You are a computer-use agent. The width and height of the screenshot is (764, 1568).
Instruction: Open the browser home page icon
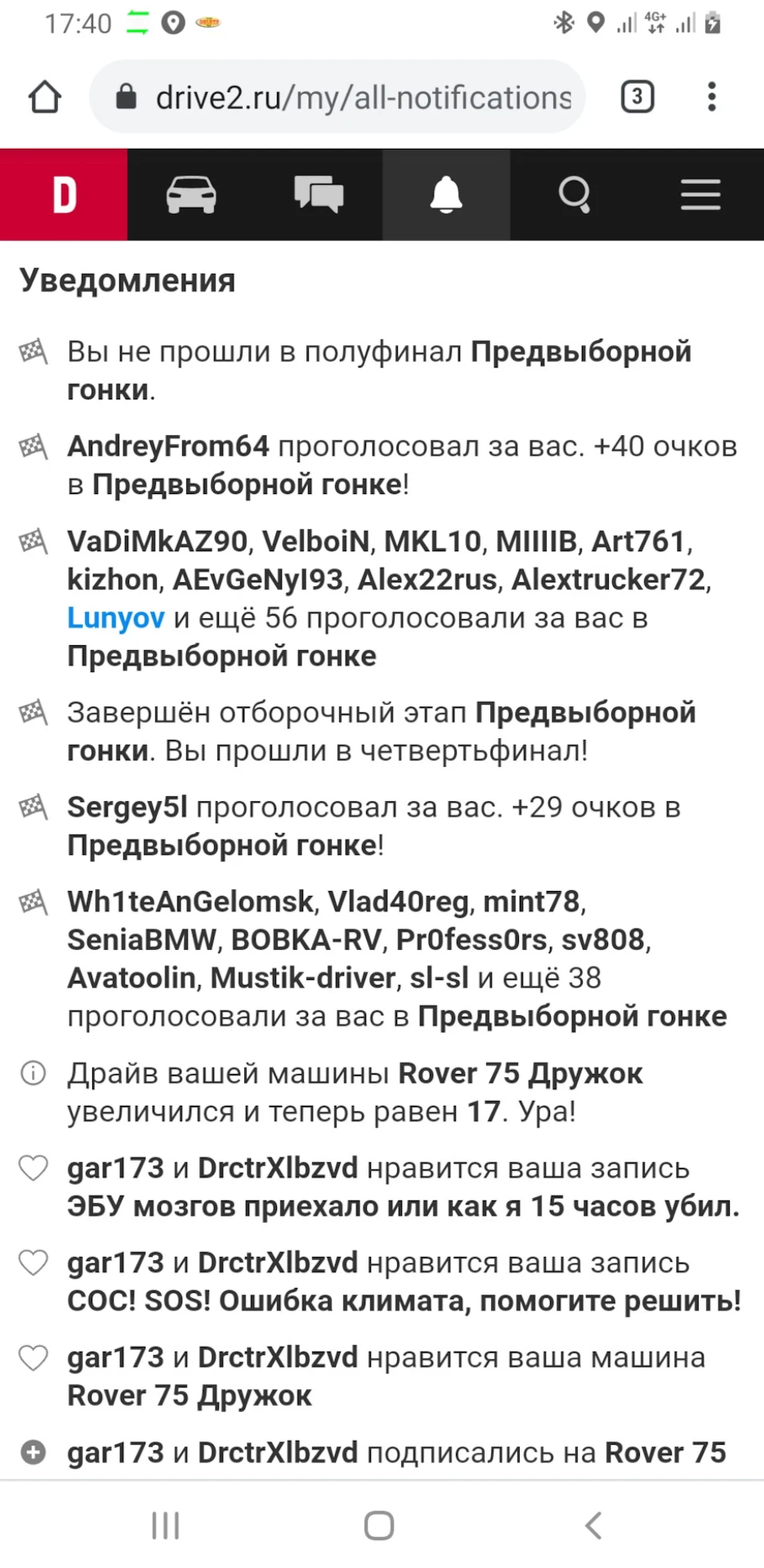point(45,98)
